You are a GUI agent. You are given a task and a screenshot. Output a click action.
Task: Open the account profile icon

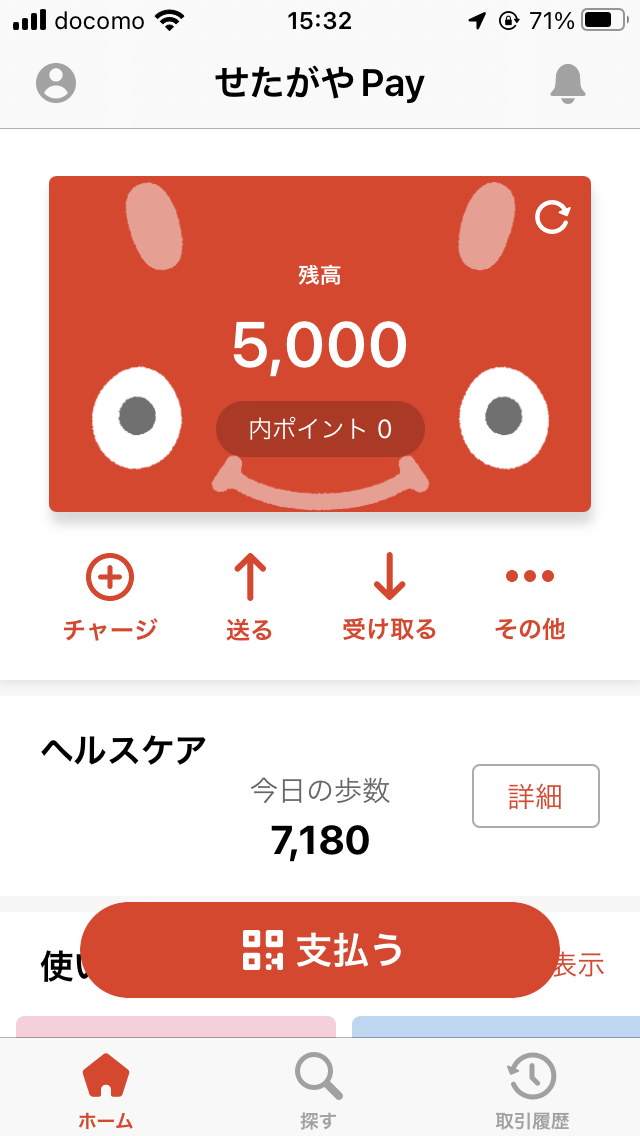[56, 83]
